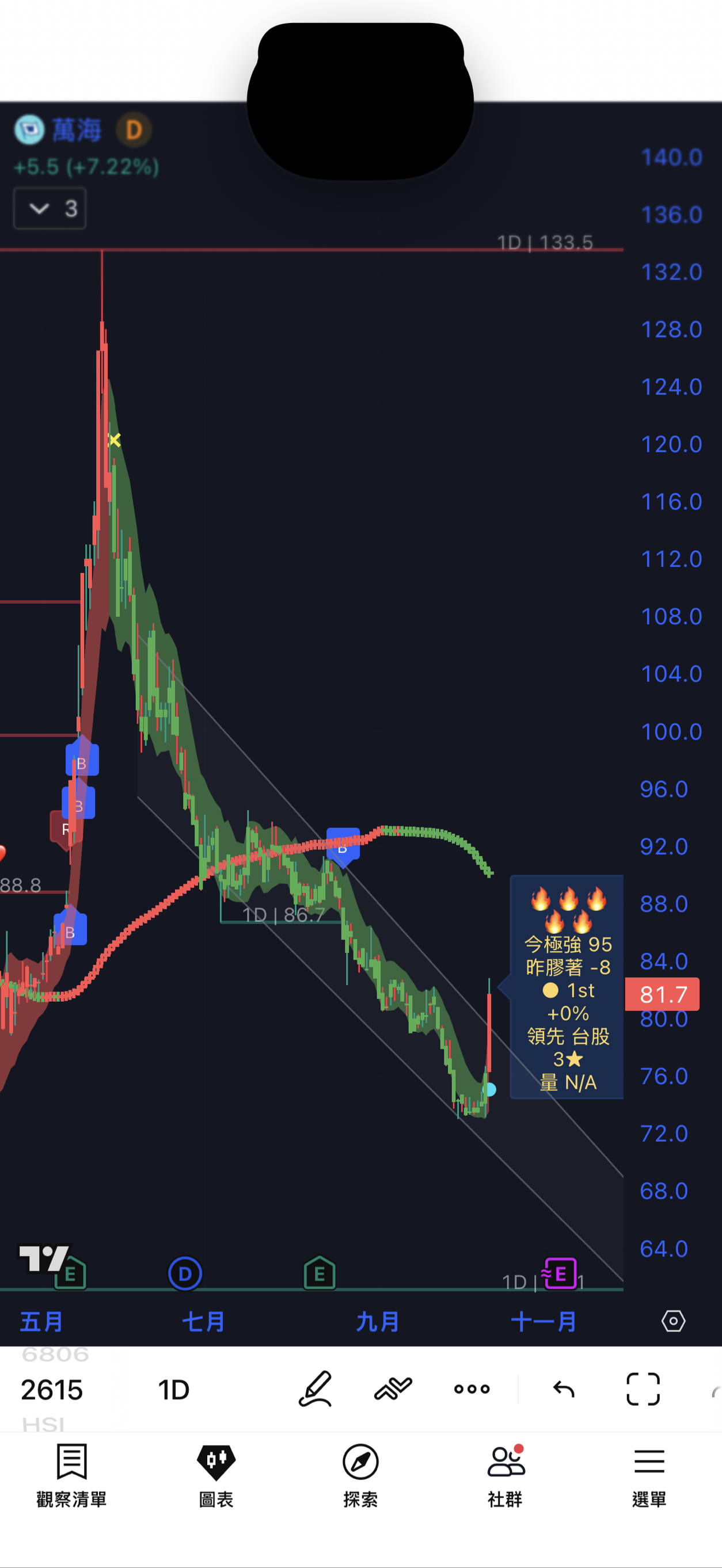This screenshot has height=1568, width=722.
Task: View the blue dividend D marker
Action: (x=185, y=1273)
